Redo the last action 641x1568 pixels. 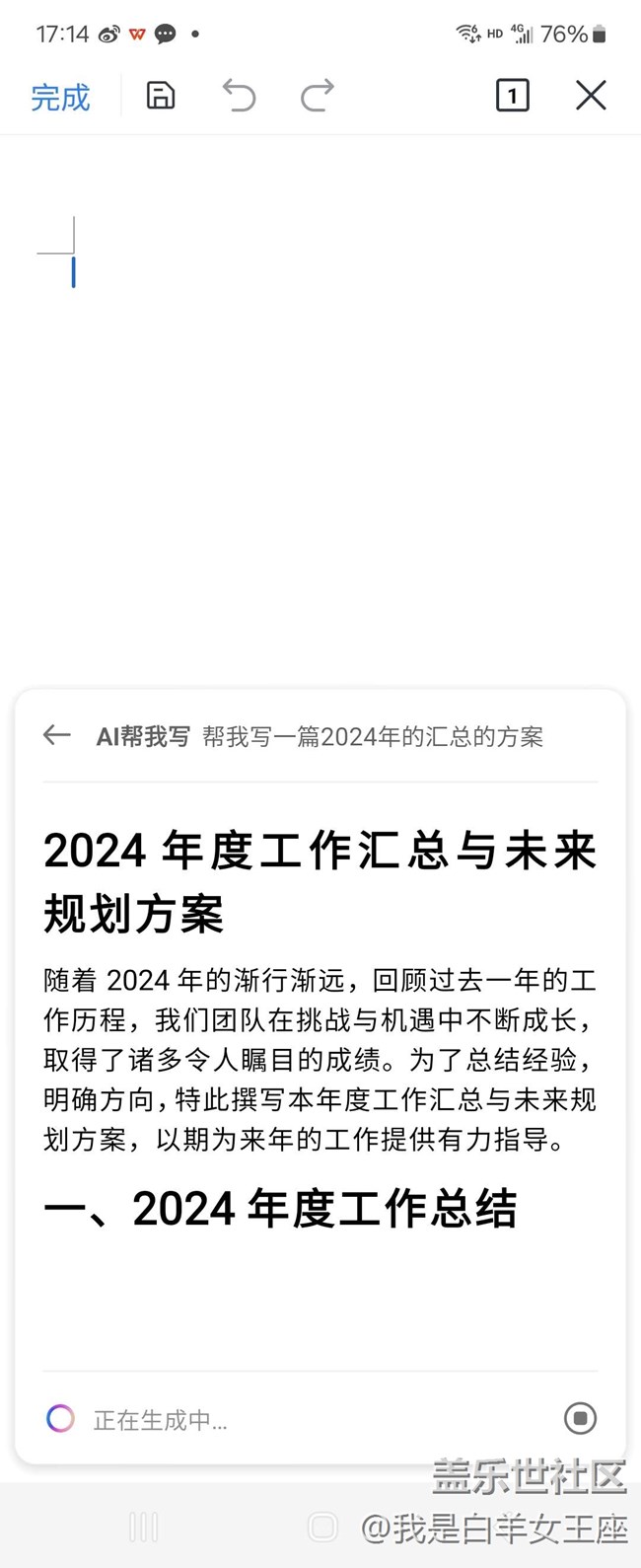click(x=317, y=96)
